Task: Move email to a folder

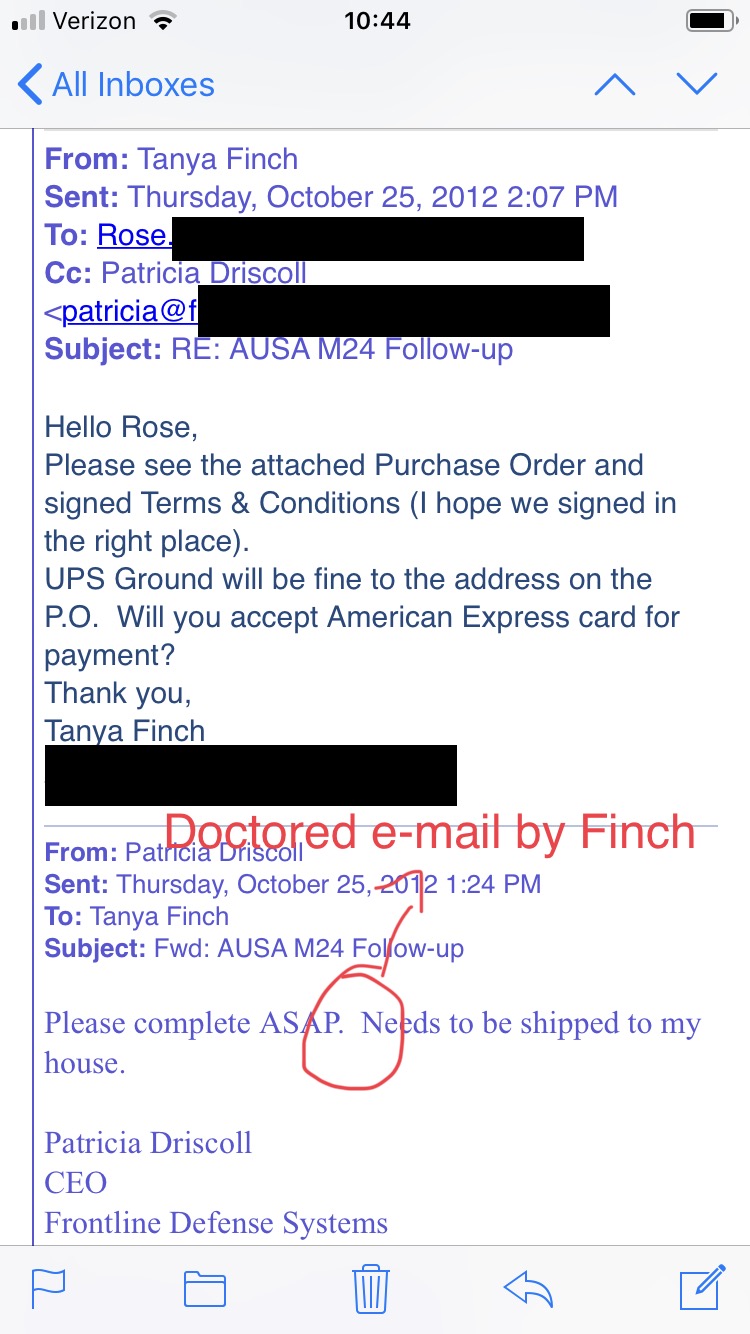Action: tap(204, 1289)
